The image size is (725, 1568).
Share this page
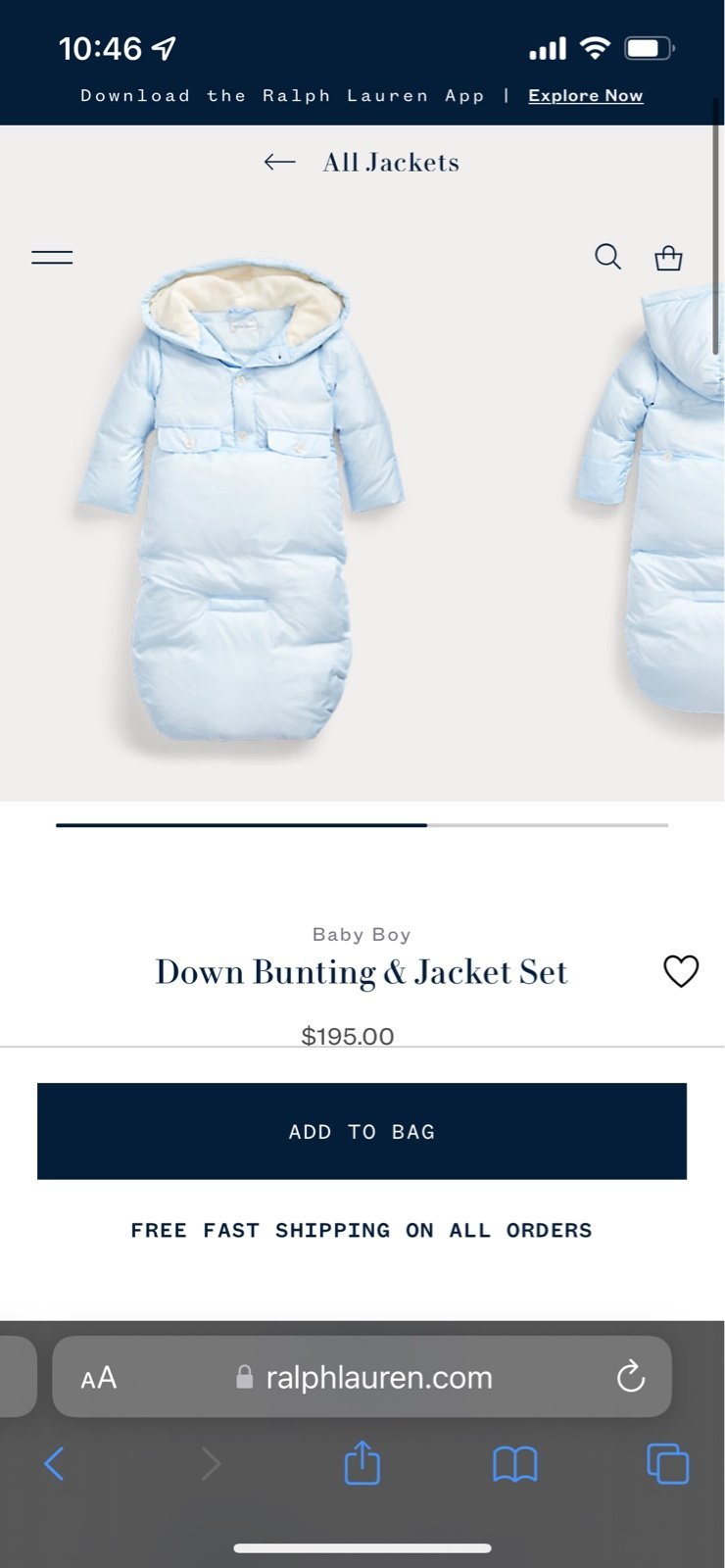click(362, 1462)
